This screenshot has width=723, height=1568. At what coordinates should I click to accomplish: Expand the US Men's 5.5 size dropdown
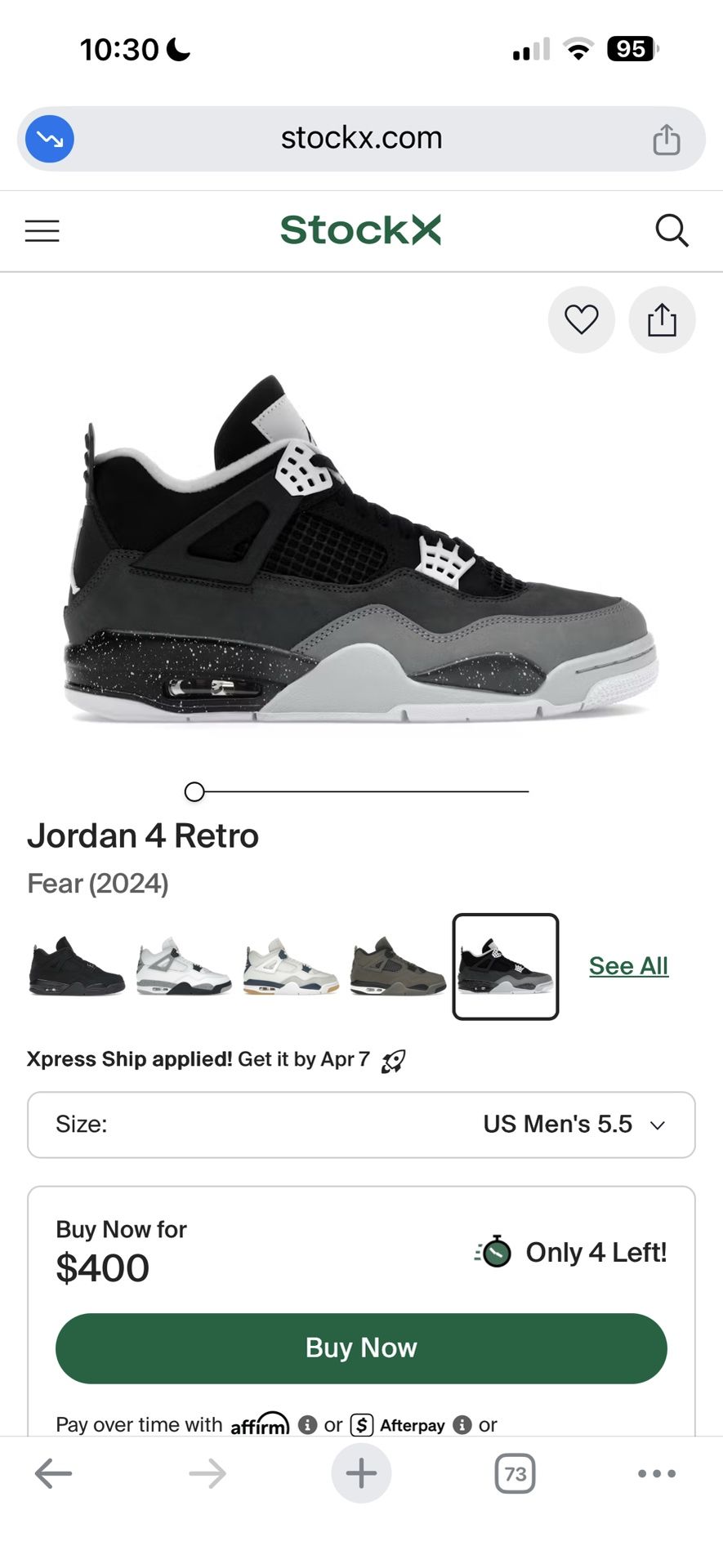click(x=361, y=1125)
